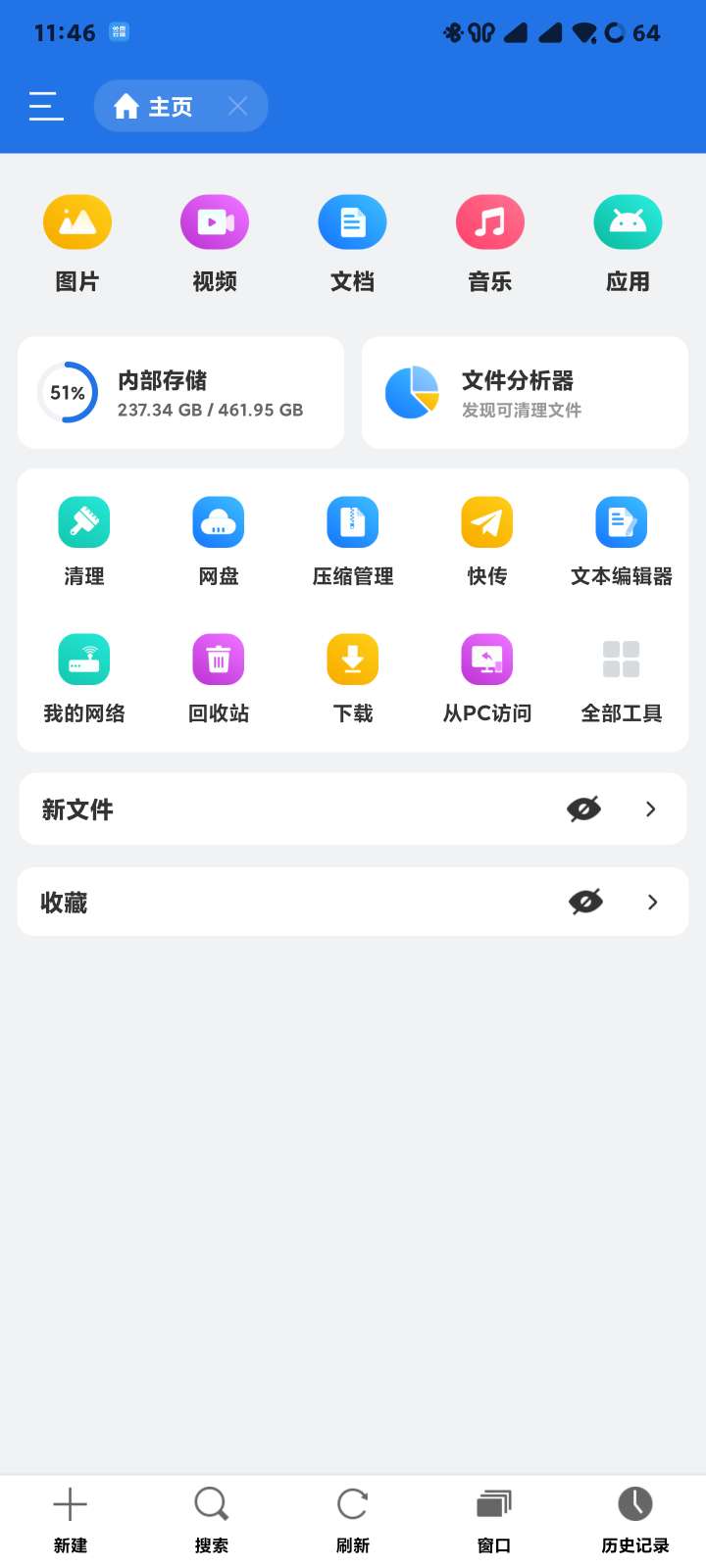
Task: Open the 窗口 windows view
Action: click(x=494, y=1519)
